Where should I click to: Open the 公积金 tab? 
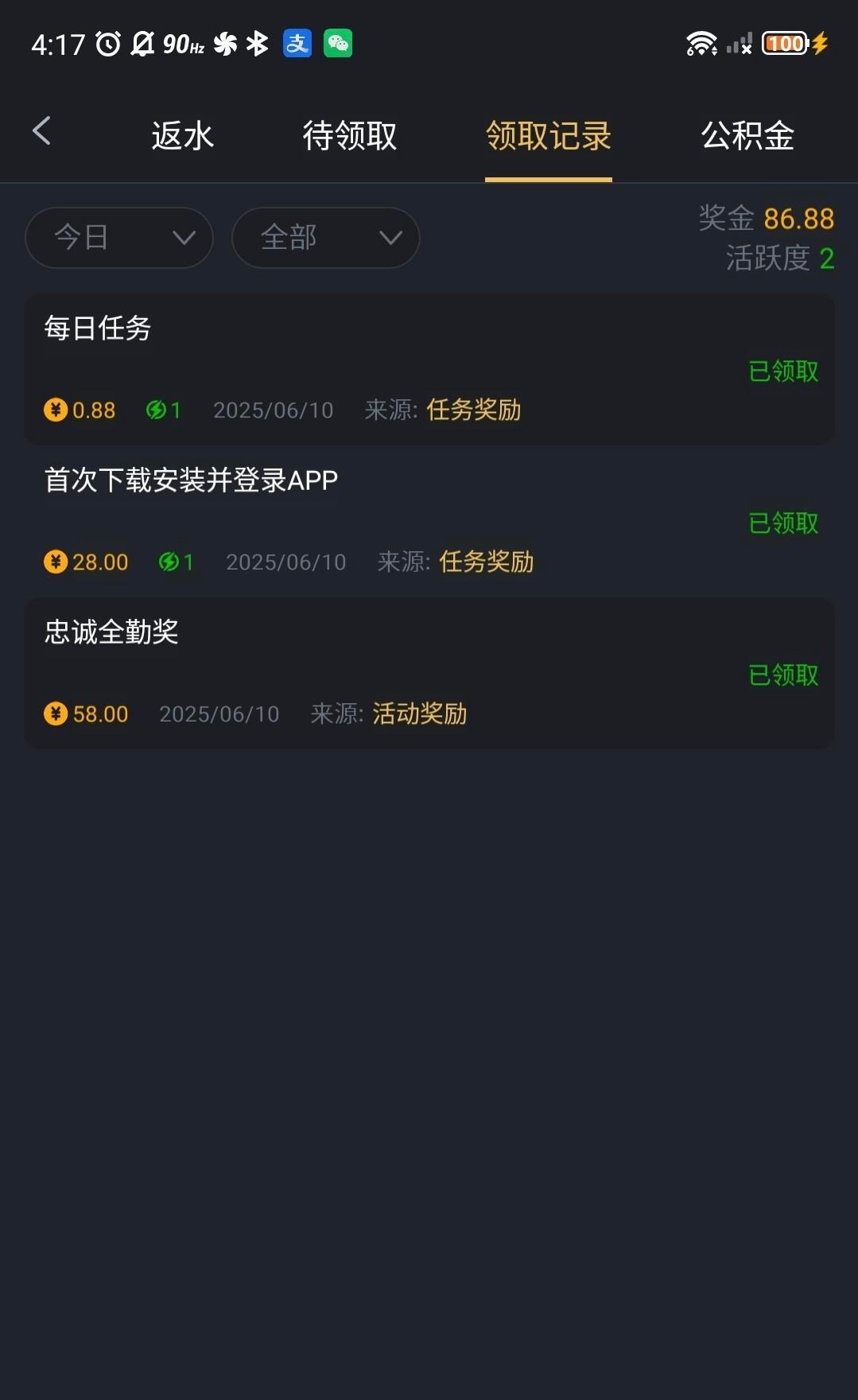coord(747,135)
